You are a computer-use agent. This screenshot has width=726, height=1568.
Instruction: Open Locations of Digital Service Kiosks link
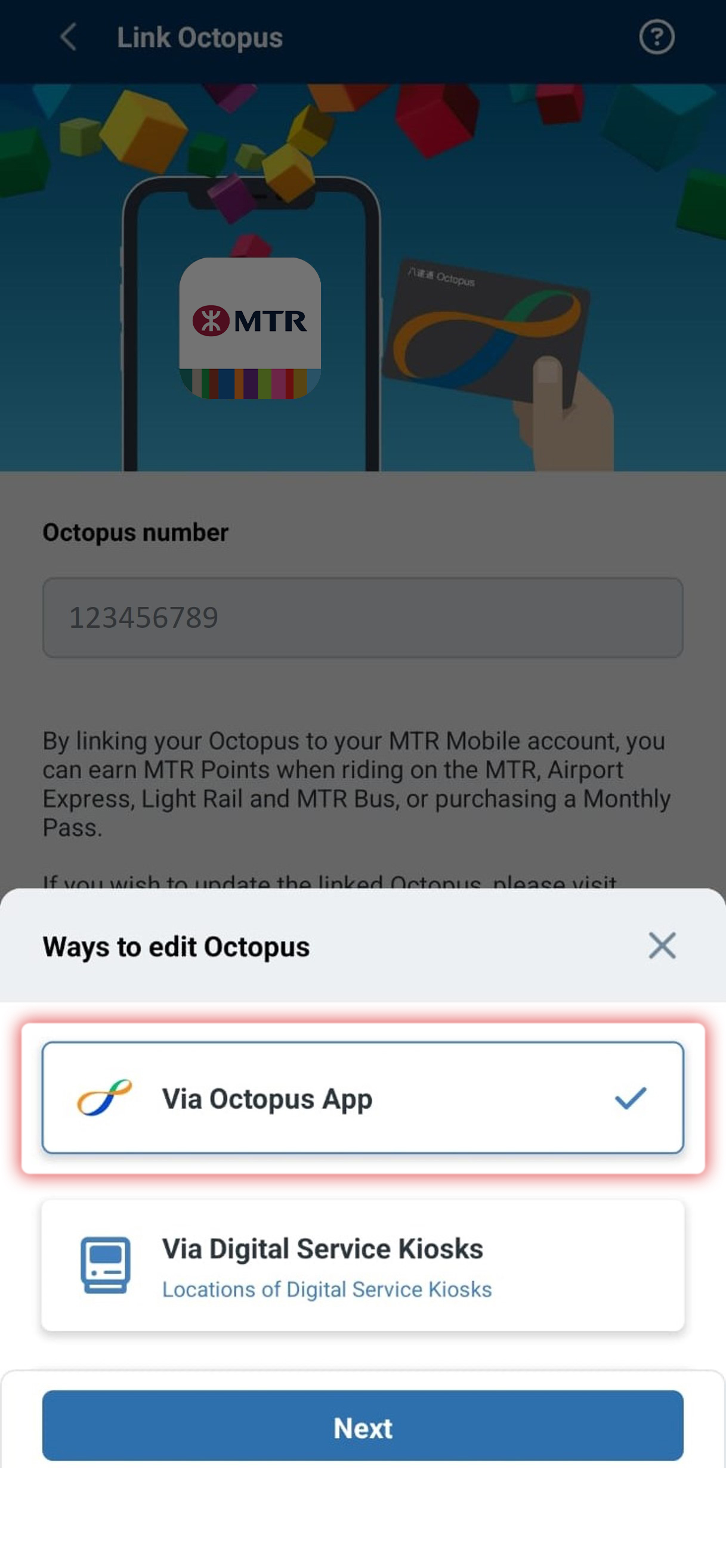[x=326, y=1289]
